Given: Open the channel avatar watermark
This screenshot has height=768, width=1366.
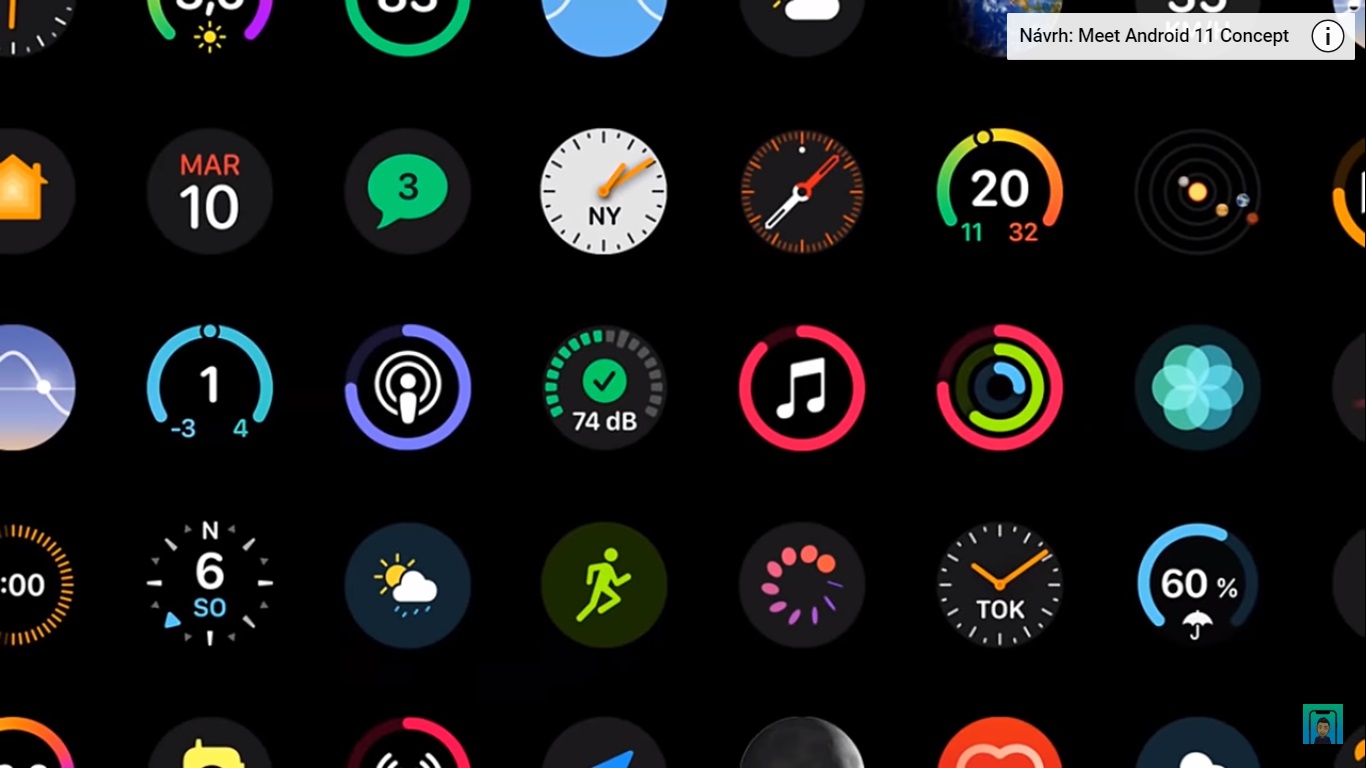Looking at the screenshot, I should (1322, 724).
